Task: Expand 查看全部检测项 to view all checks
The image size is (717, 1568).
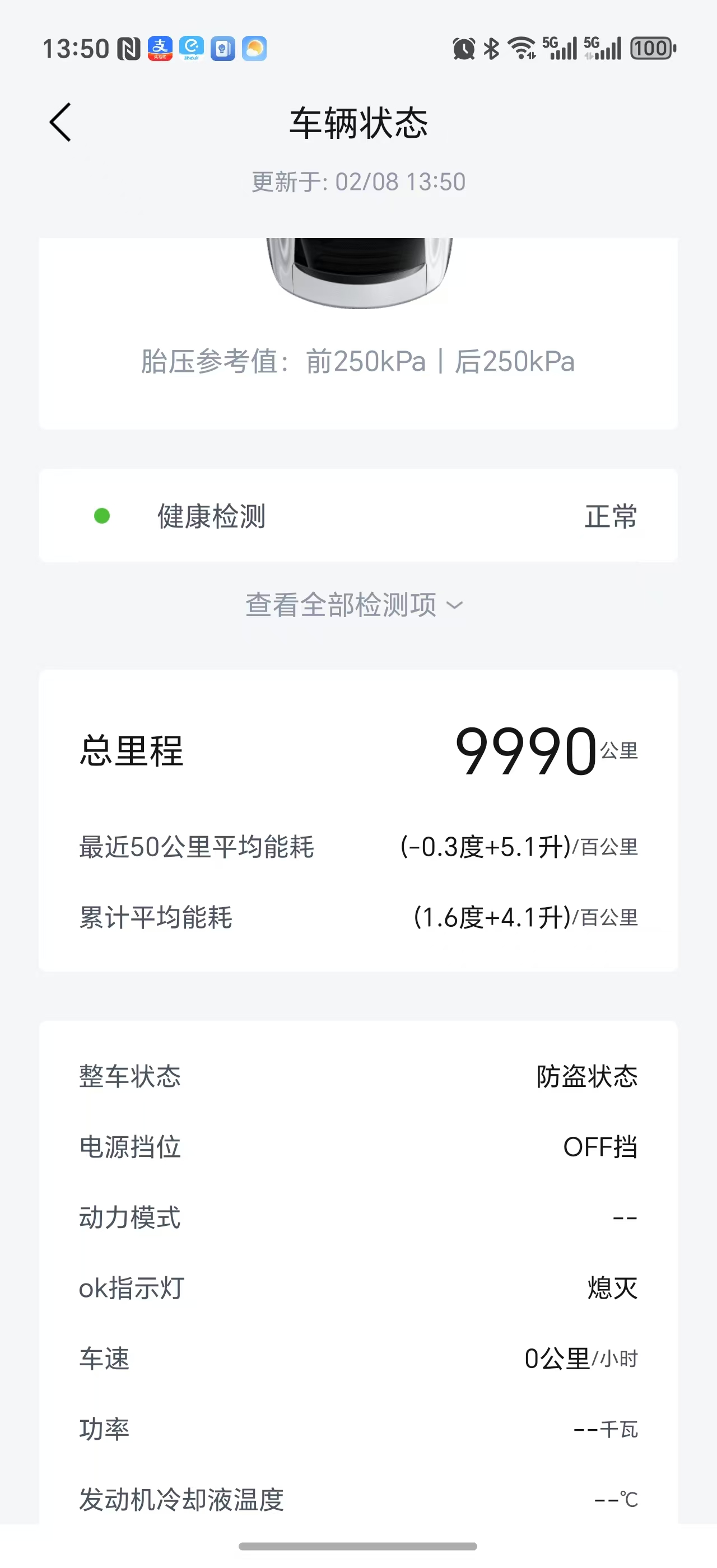Action: 354,605
